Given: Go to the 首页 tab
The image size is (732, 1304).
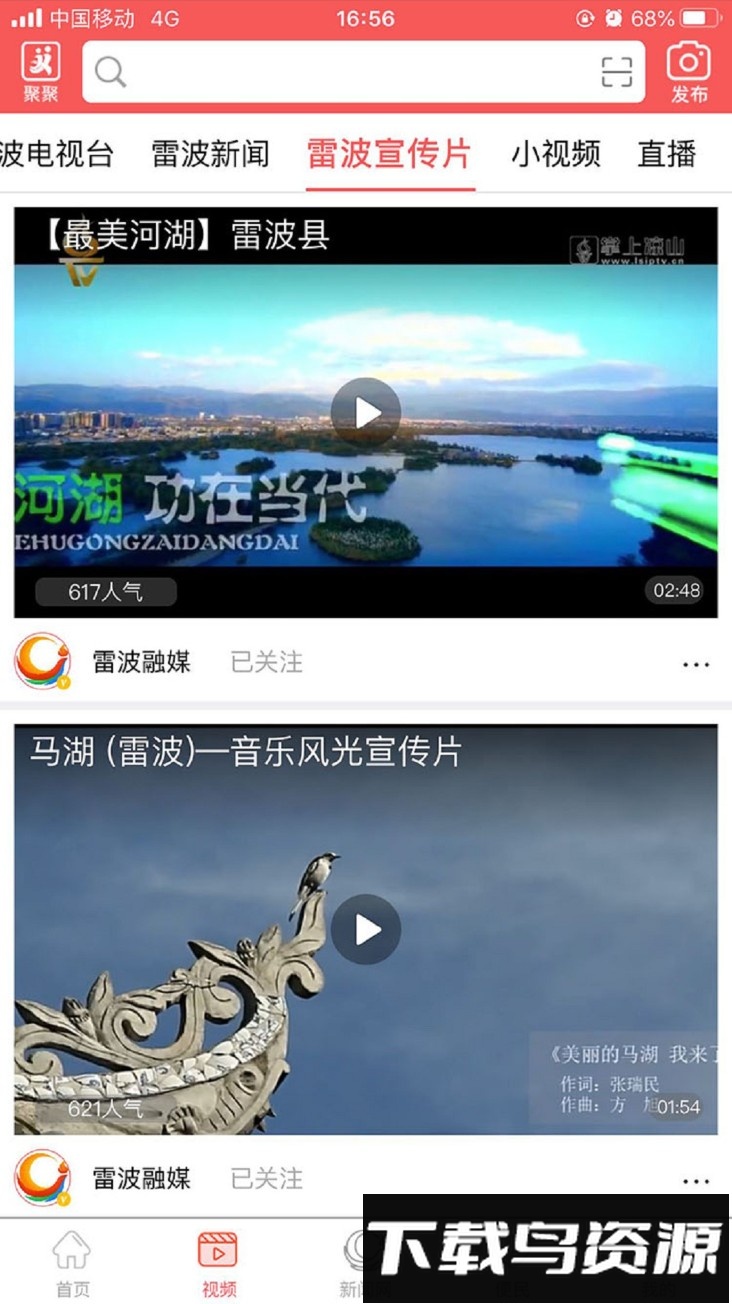Looking at the screenshot, I should [x=72, y=1264].
